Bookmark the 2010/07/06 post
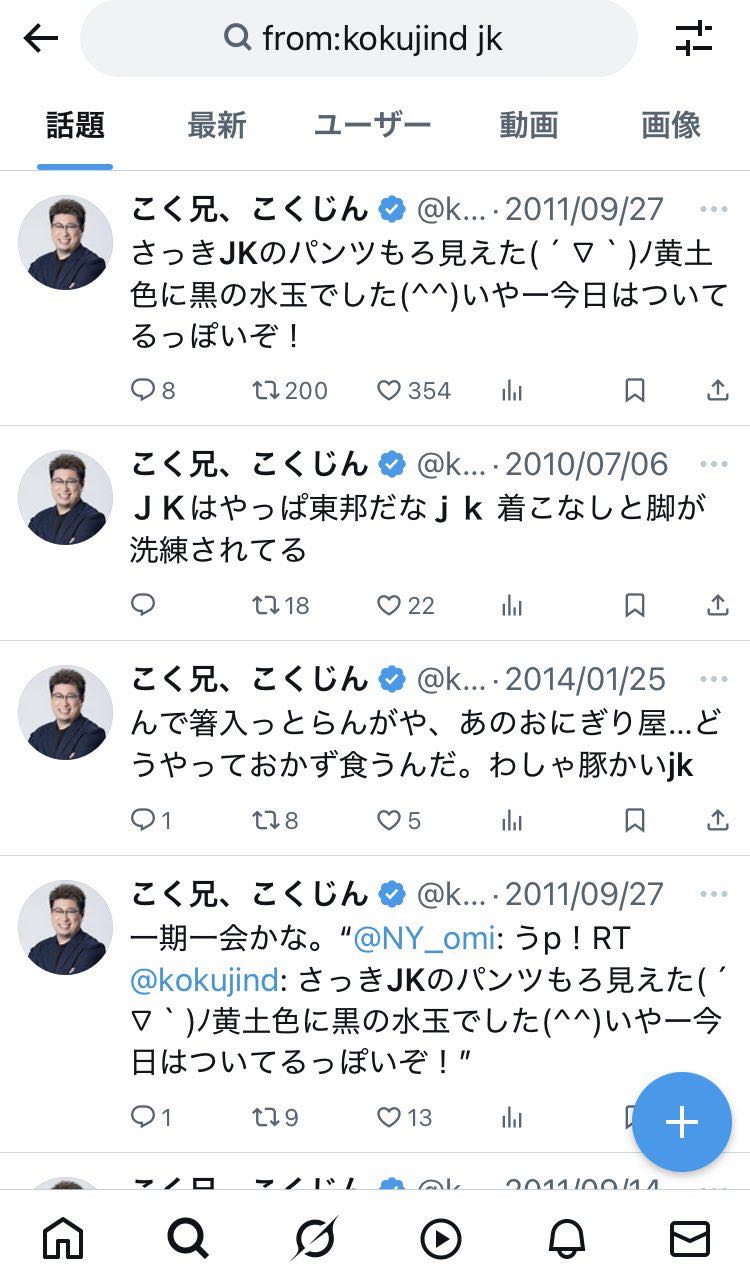 pyautogui.click(x=634, y=605)
